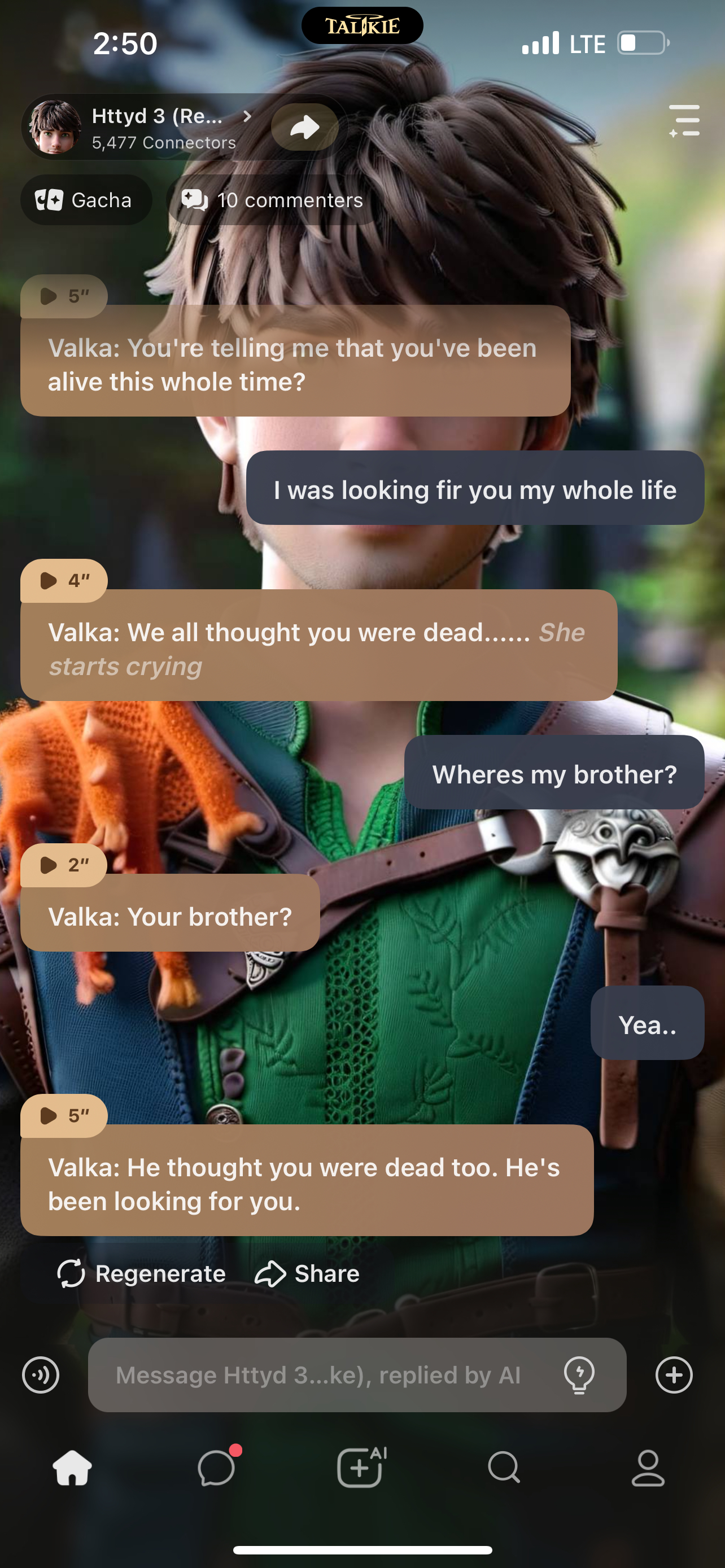Regenerate the last AI reply
Screen dimensions: 725x1568
141,1273
